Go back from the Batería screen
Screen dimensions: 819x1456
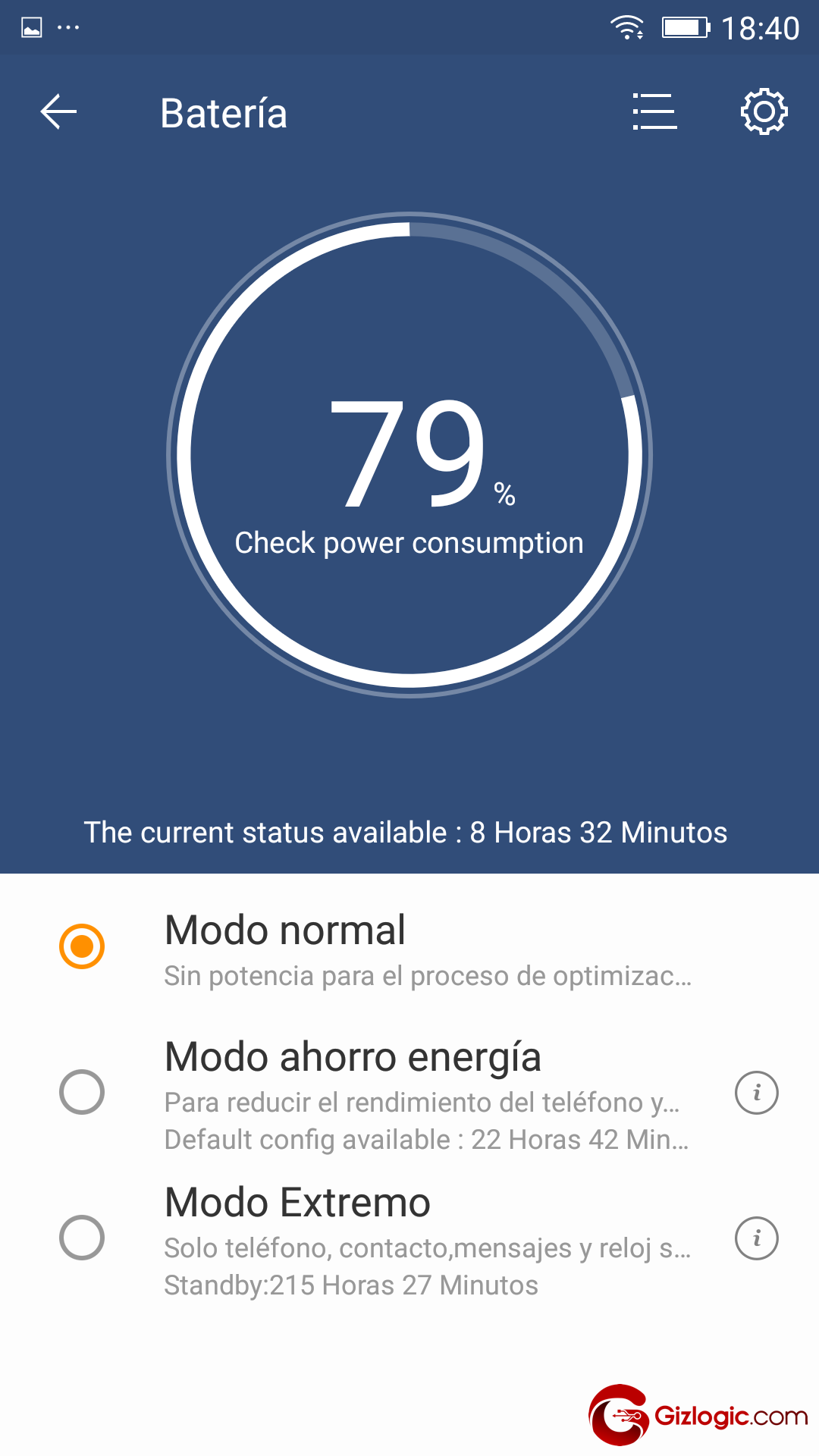pos(59,112)
